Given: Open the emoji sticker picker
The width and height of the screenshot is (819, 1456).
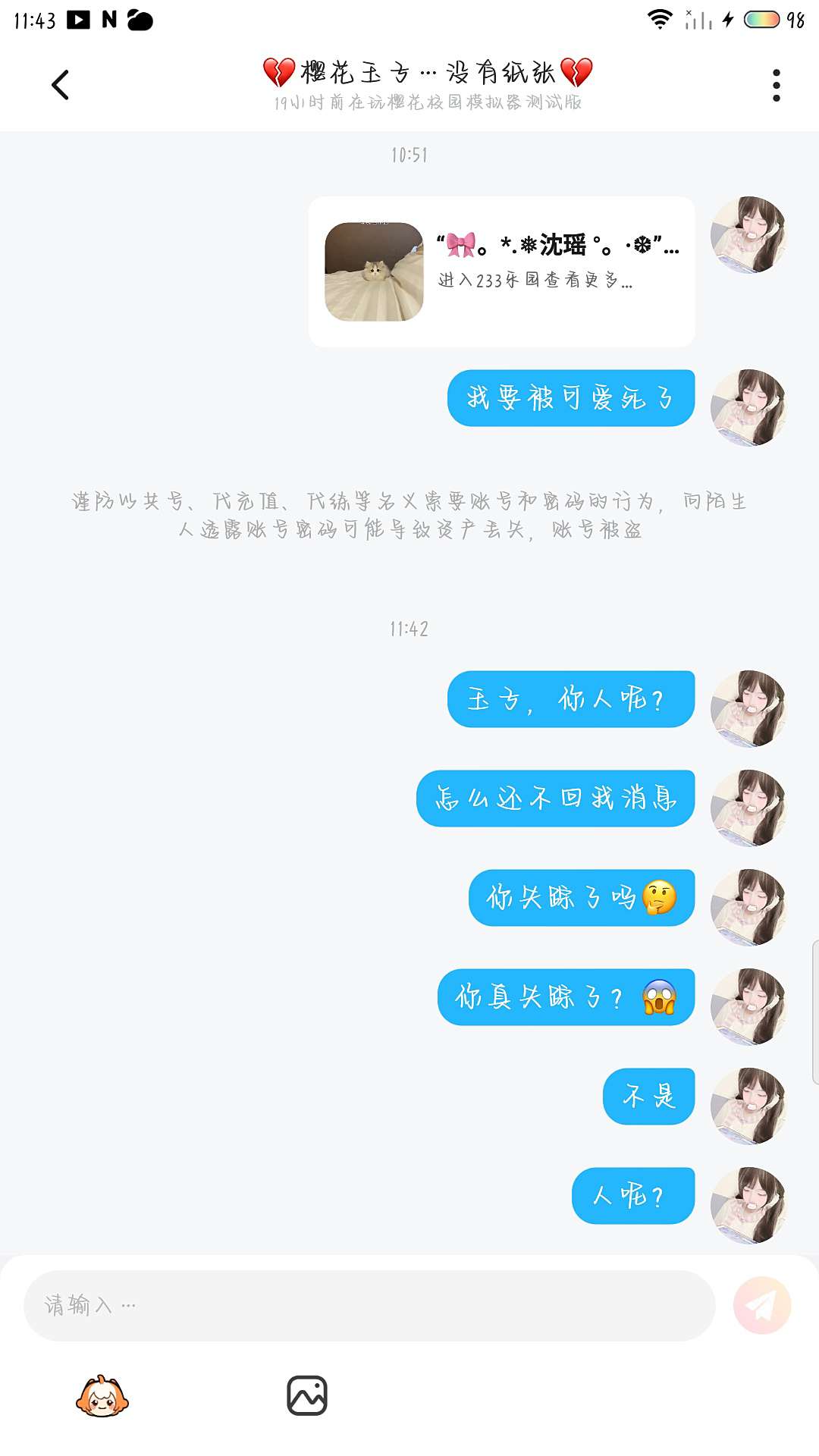Looking at the screenshot, I should point(102,1396).
